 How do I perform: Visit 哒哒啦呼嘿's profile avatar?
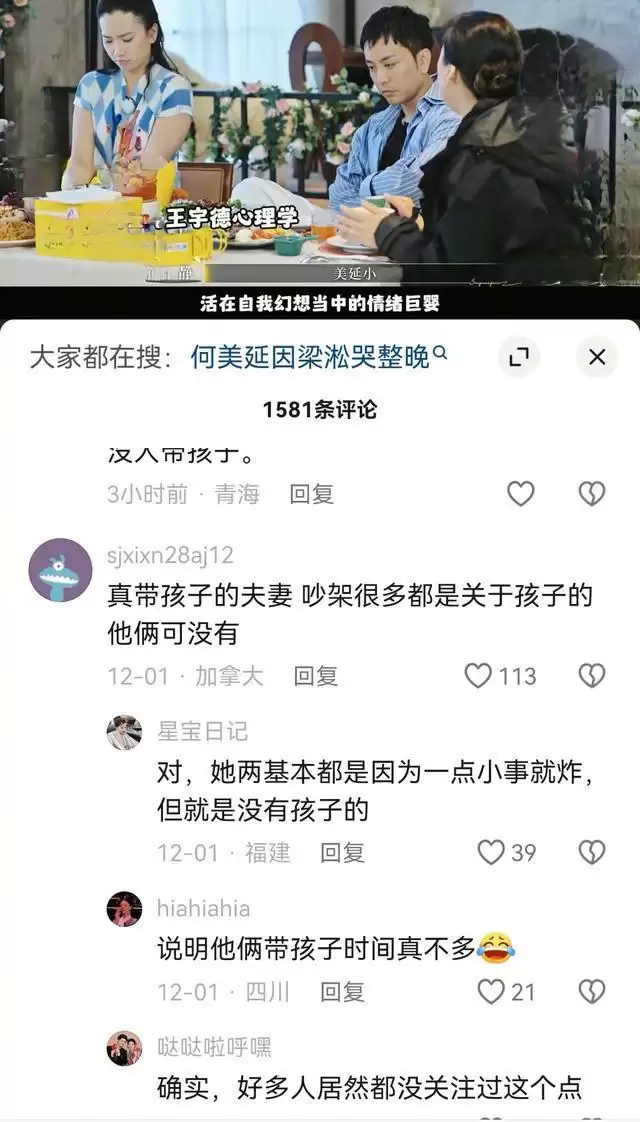125,1048
